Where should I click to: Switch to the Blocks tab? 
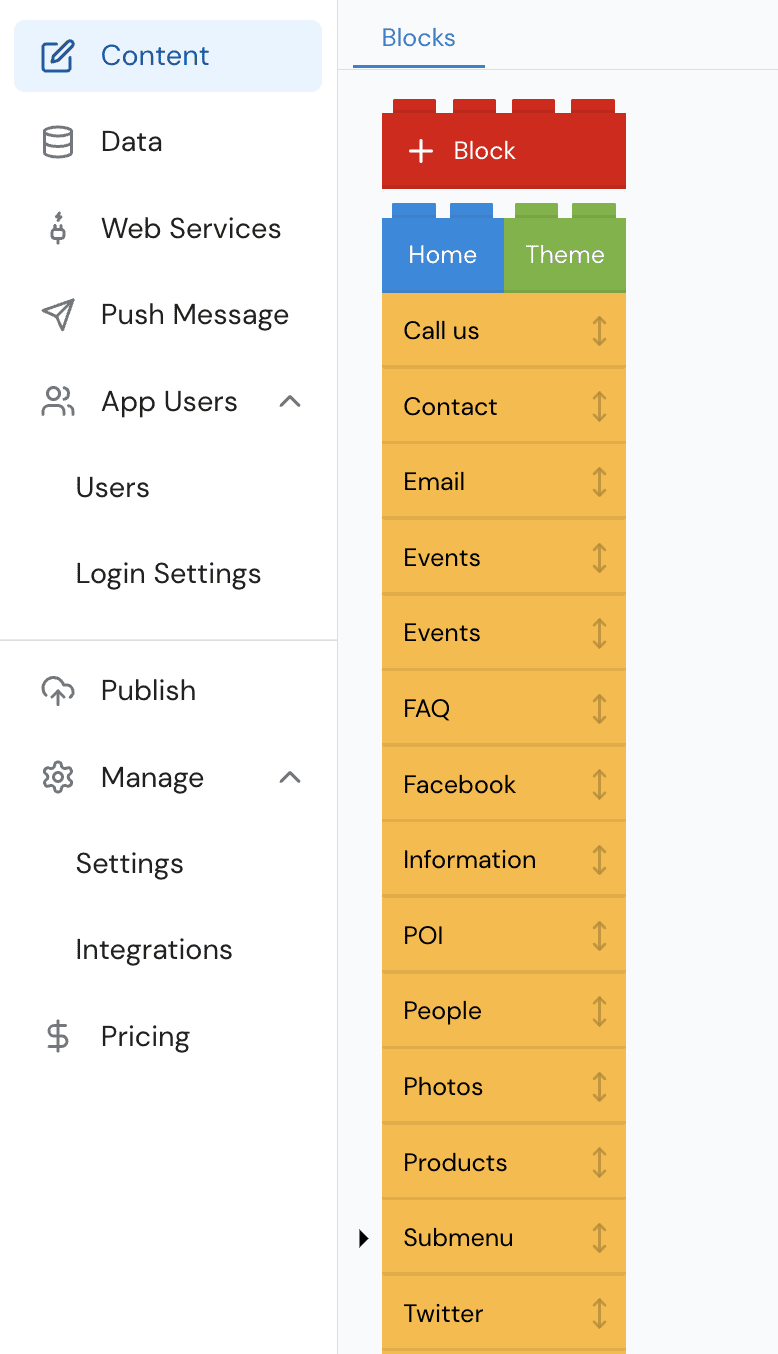click(x=418, y=37)
